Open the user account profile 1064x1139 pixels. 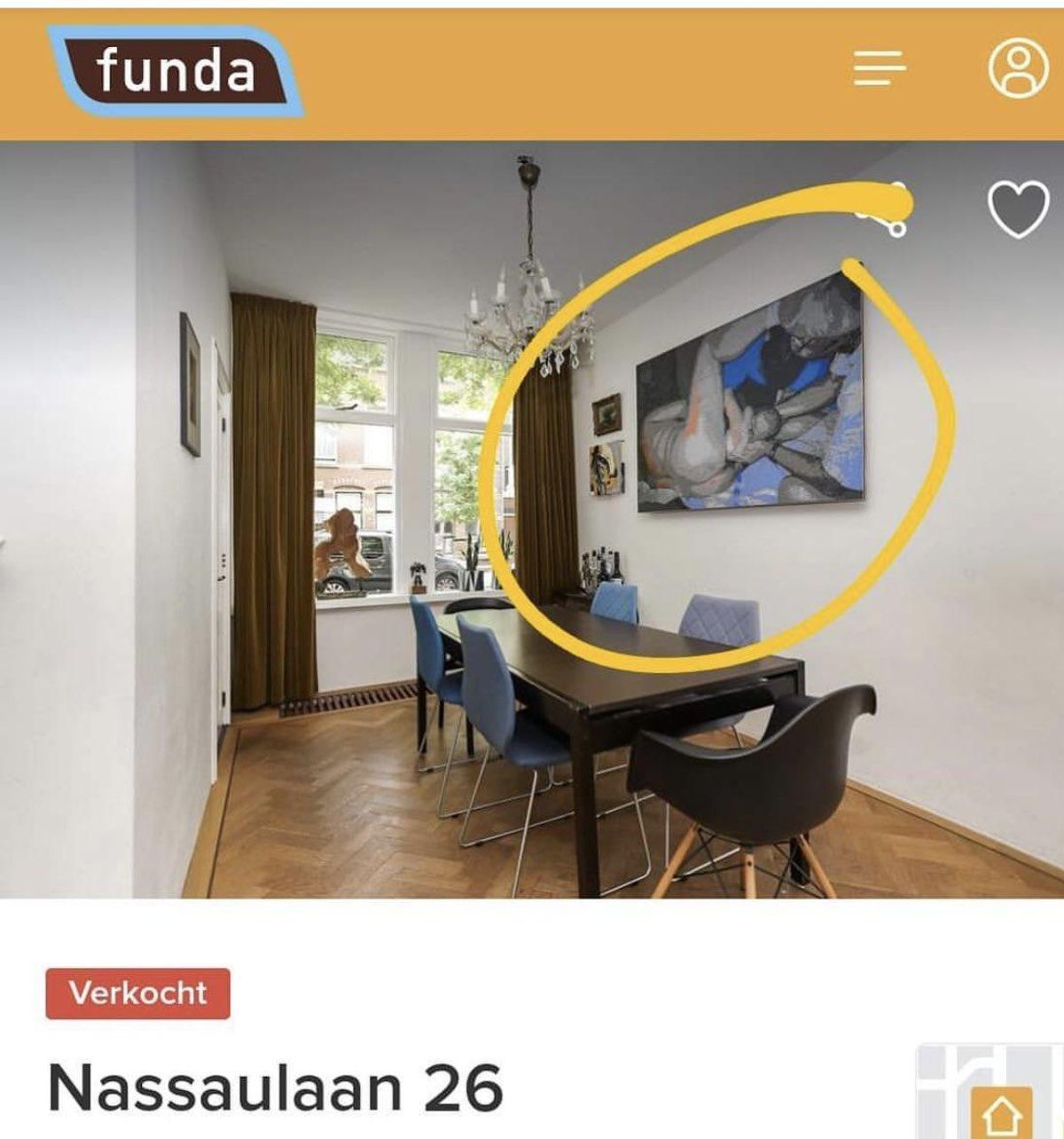(1018, 69)
